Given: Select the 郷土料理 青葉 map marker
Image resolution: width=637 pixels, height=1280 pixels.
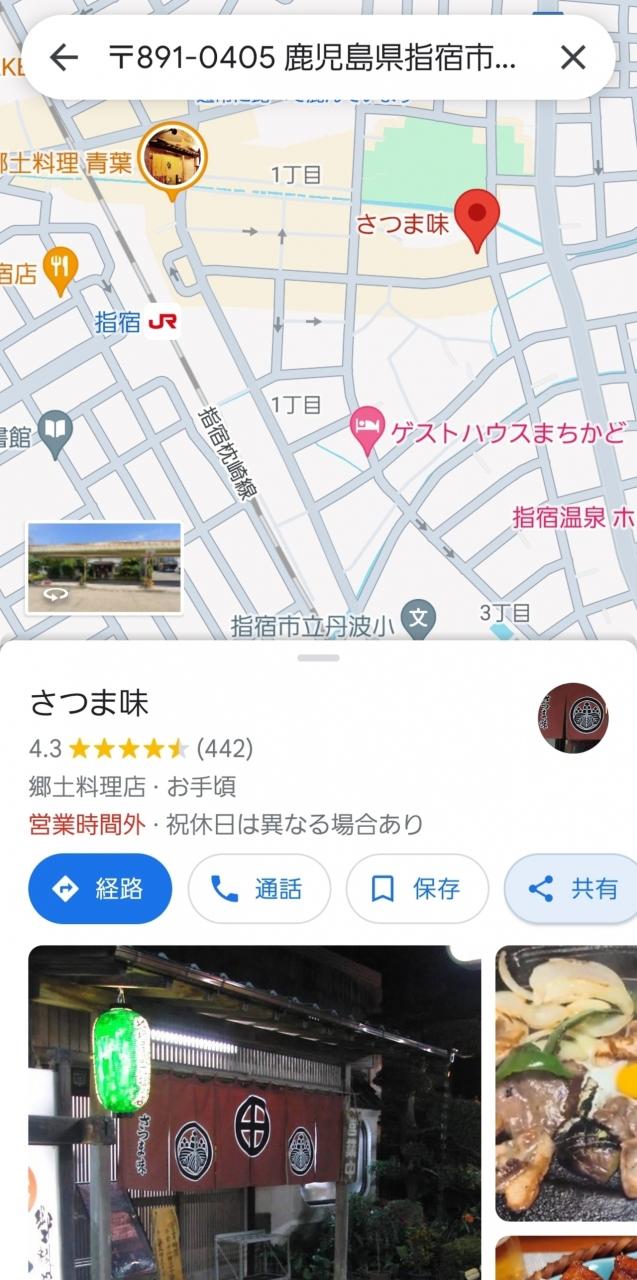Looking at the screenshot, I should (172, 158).
